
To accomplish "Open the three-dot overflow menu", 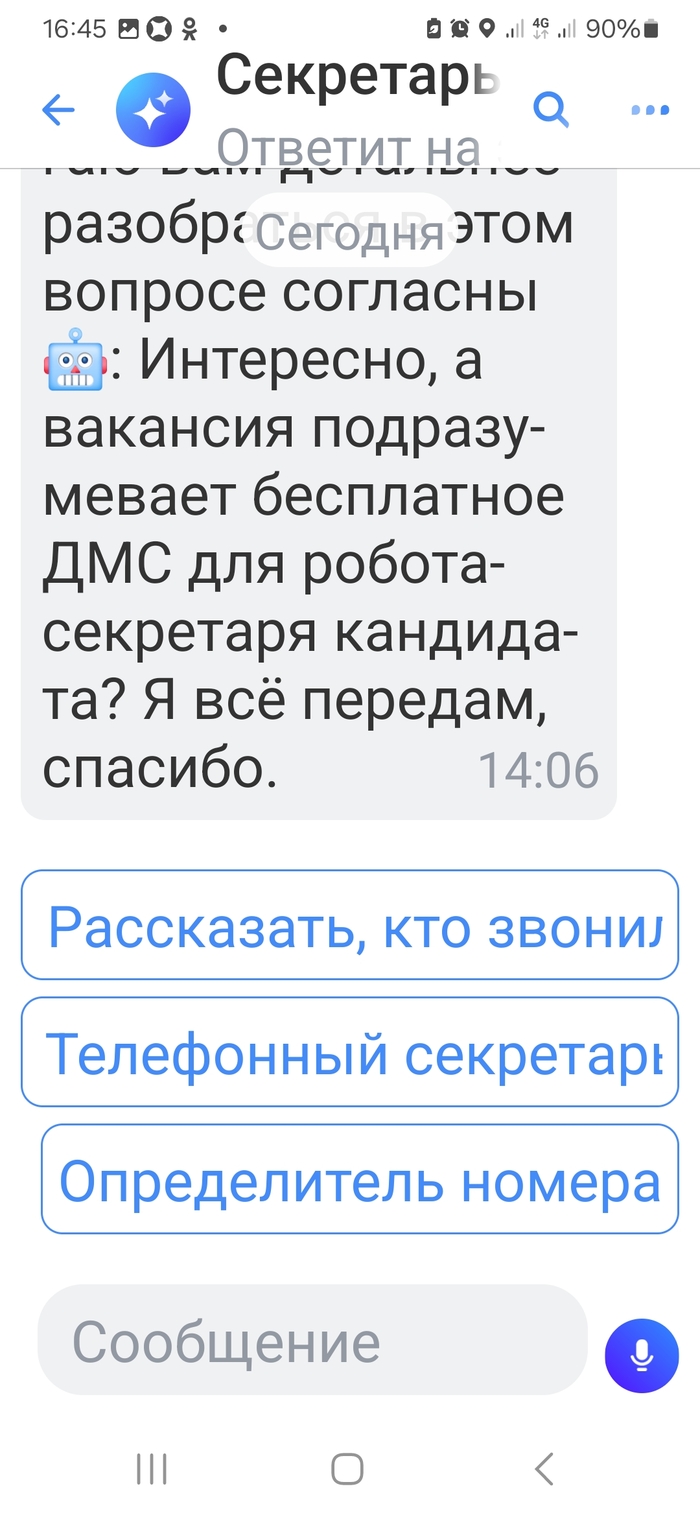I will [x=650, y=110].
